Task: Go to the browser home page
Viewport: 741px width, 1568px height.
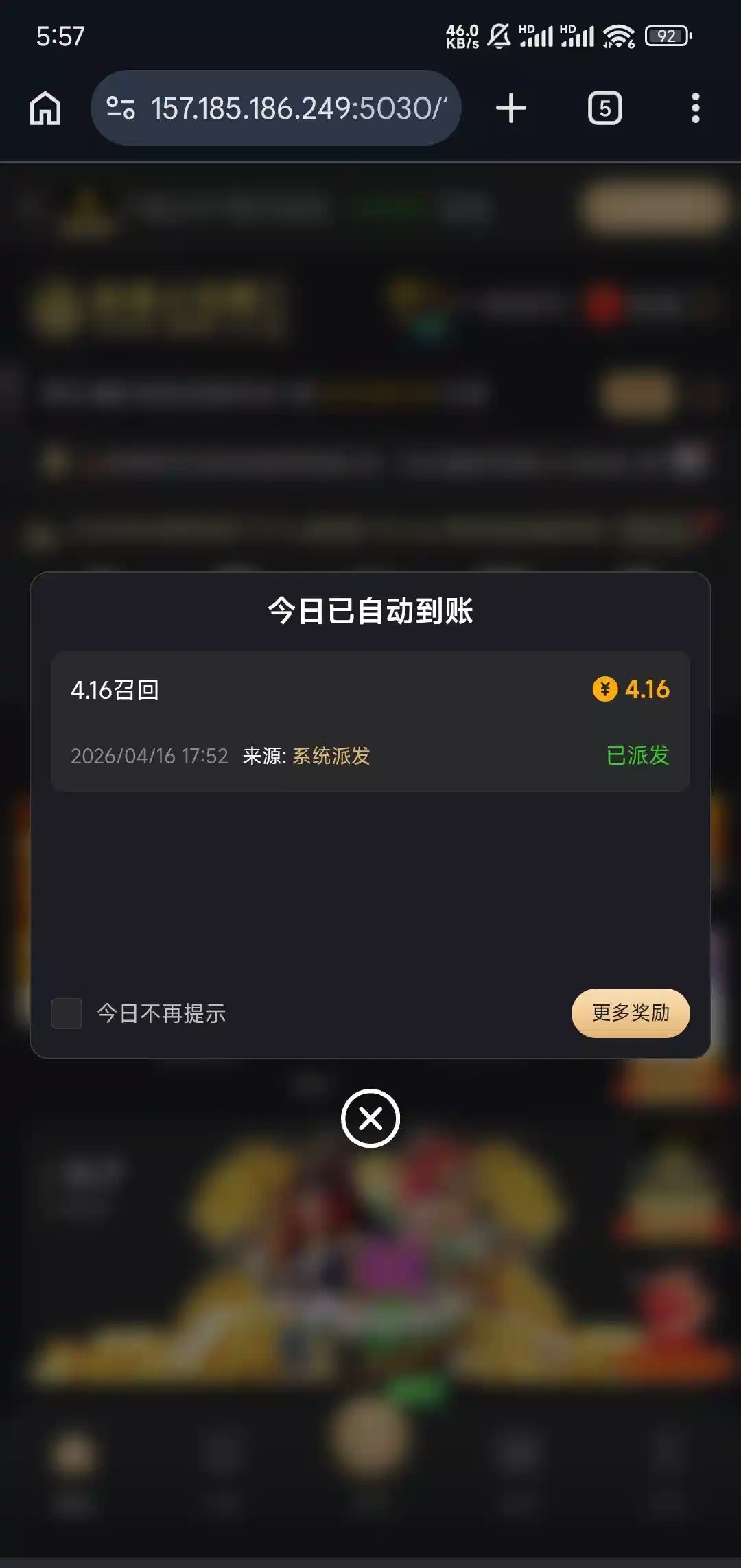Action: (x=45, y=108)
